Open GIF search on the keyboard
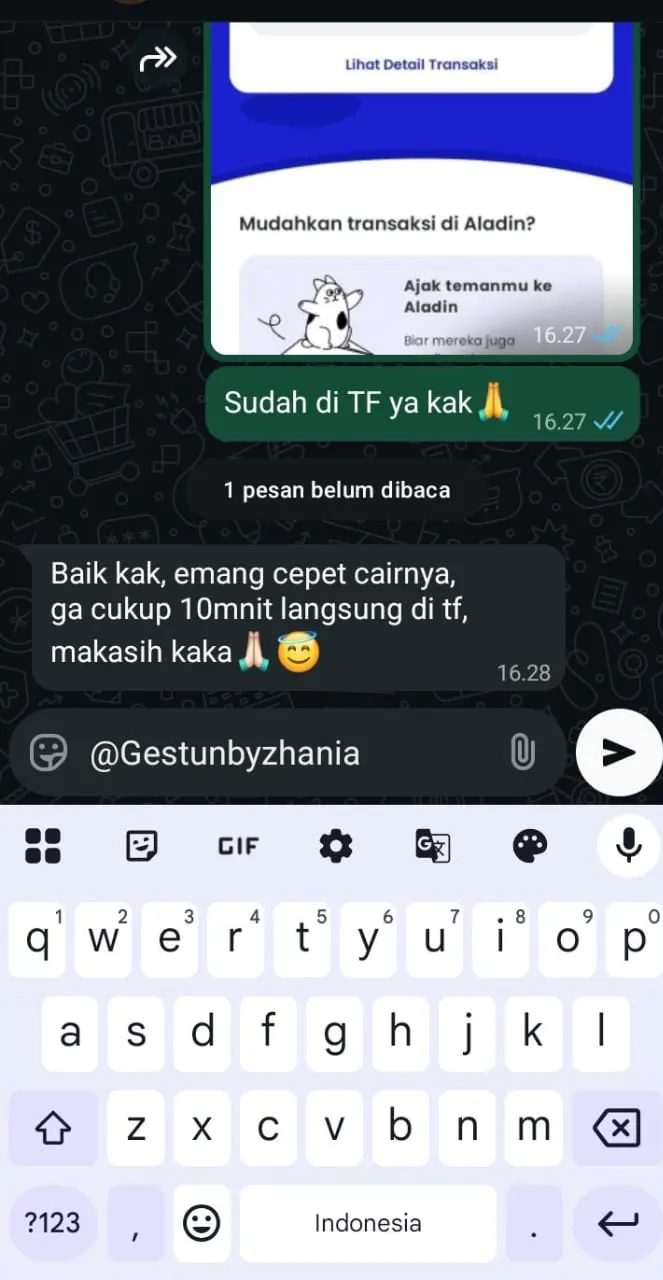Screen dimensions: 663x1280 point(238,846)
